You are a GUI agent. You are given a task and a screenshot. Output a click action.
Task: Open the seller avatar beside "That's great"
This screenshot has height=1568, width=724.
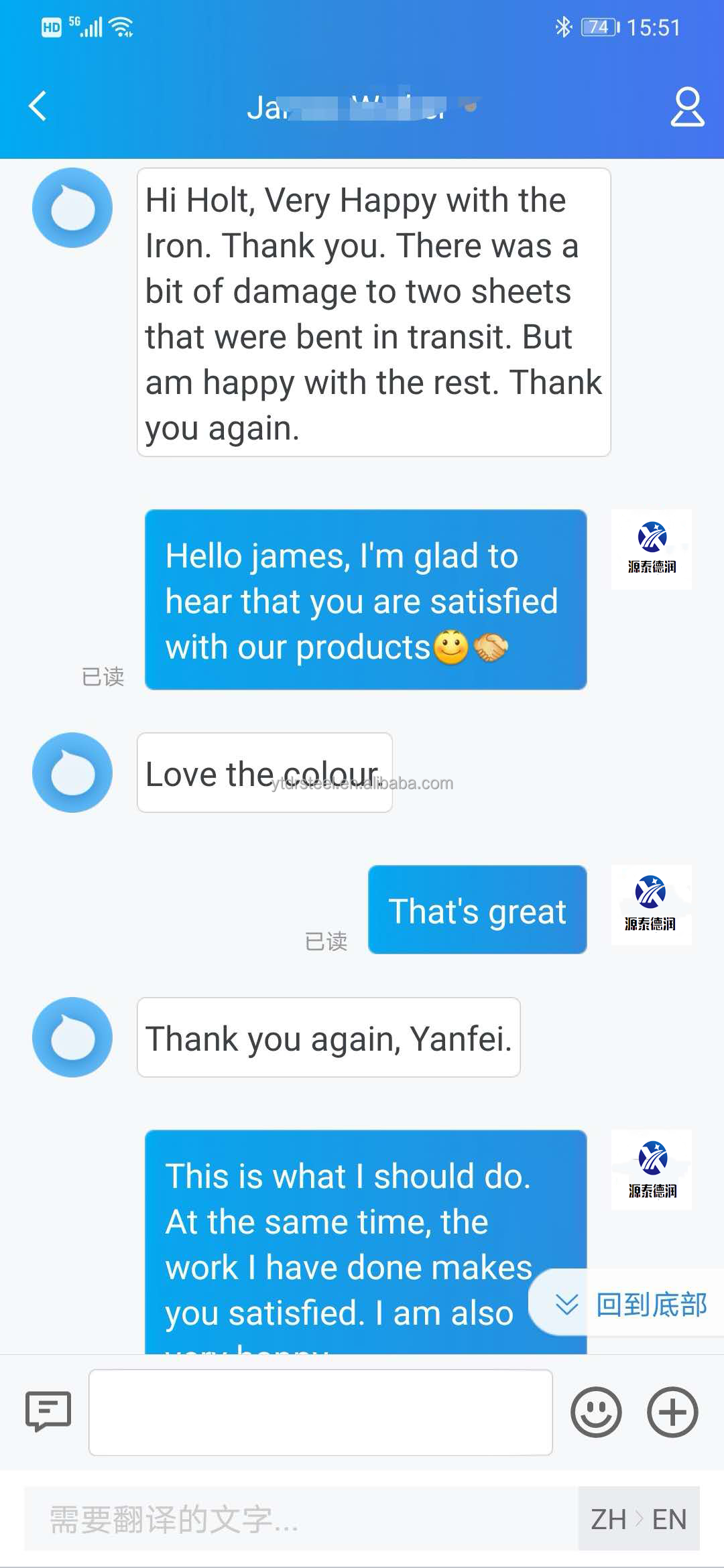click(651, 905)
